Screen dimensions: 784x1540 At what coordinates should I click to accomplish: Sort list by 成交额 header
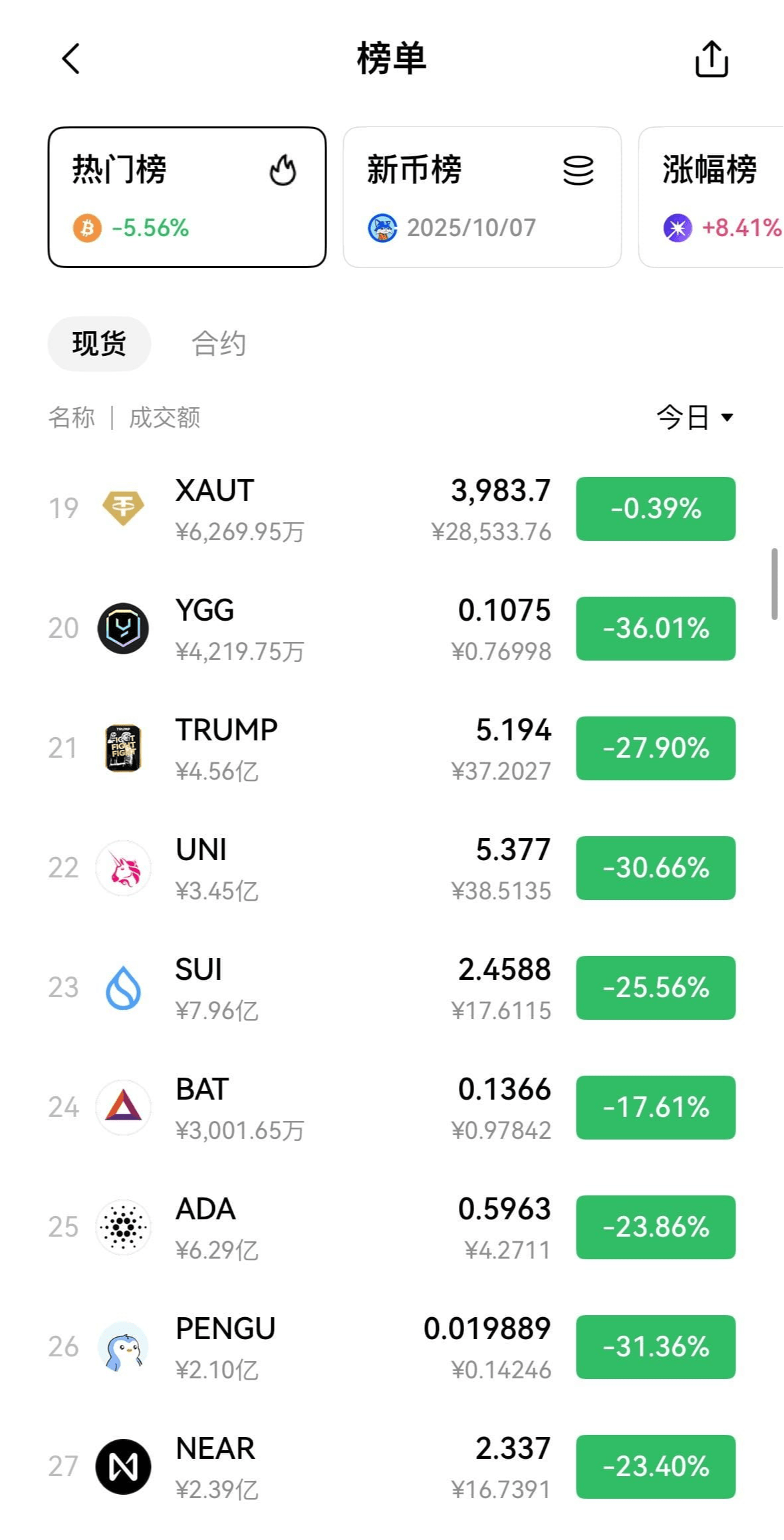tap(164, 418)
